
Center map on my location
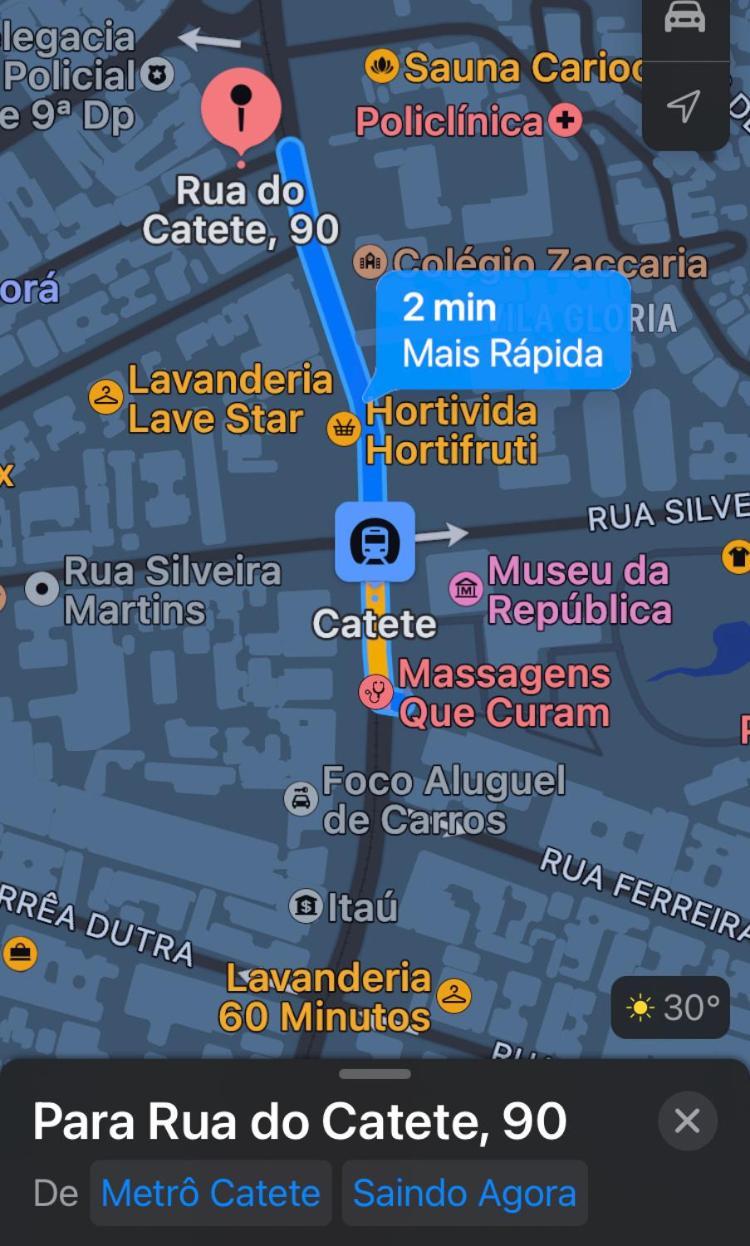(x=685, y=106)
